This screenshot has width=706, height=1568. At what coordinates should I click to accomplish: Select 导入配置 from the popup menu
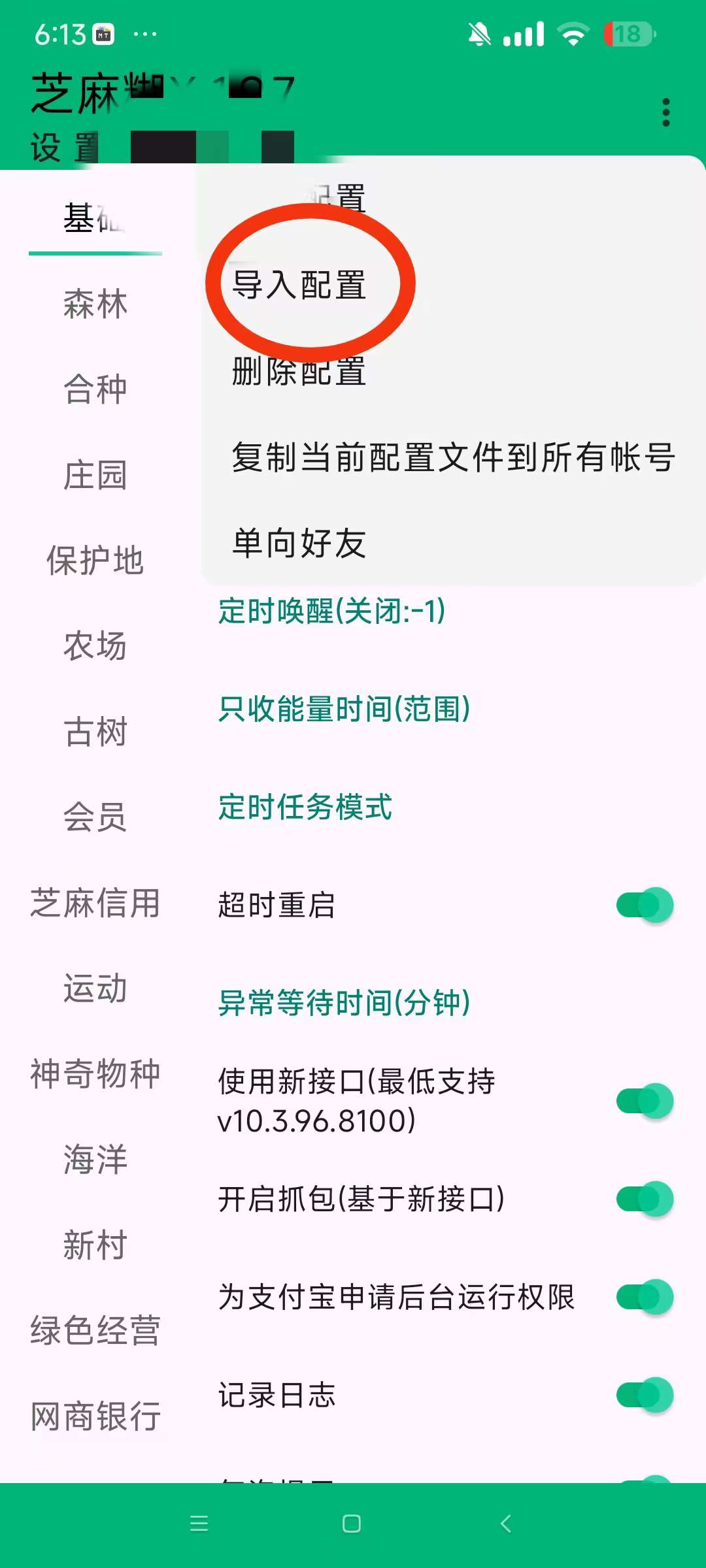tap(299, 286)
